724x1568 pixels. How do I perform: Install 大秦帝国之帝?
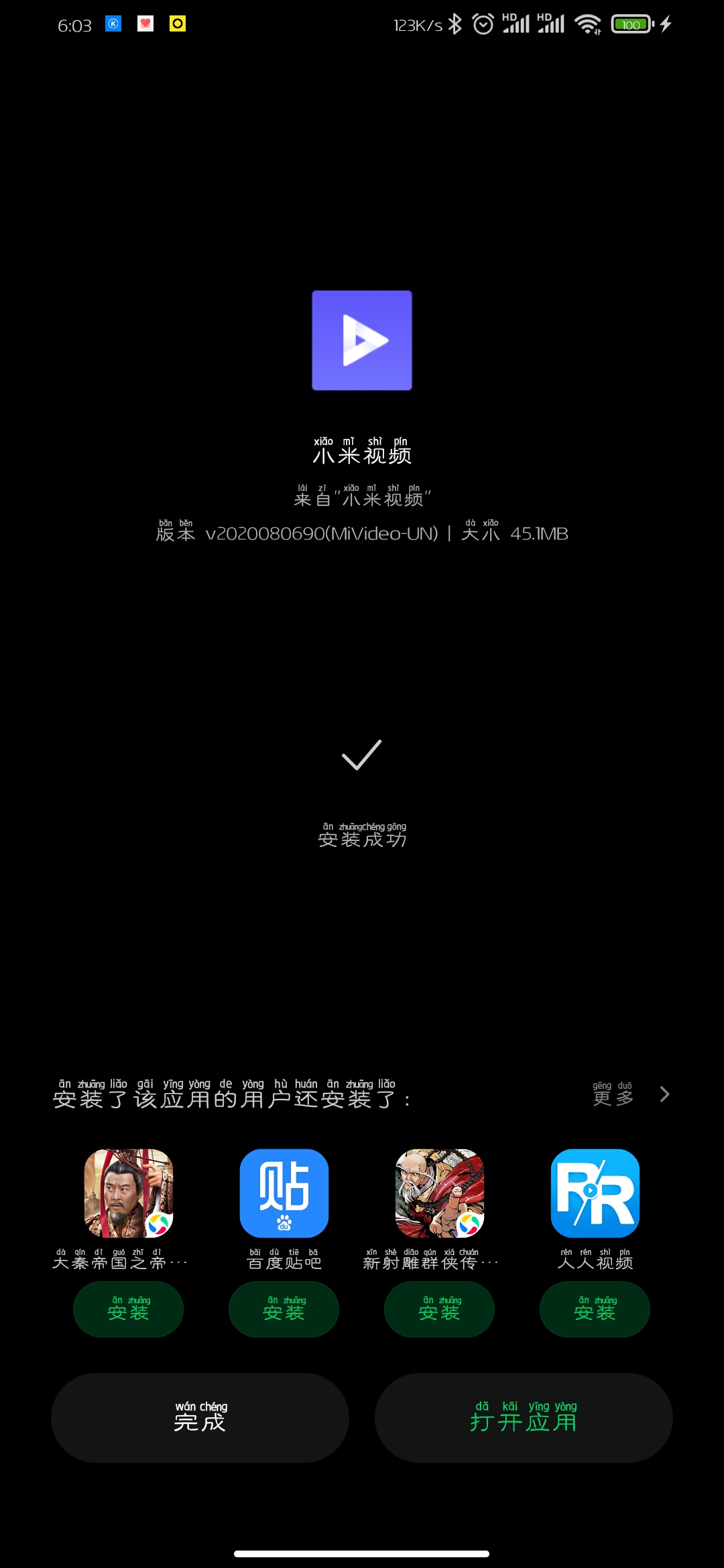coord(128,1309)
